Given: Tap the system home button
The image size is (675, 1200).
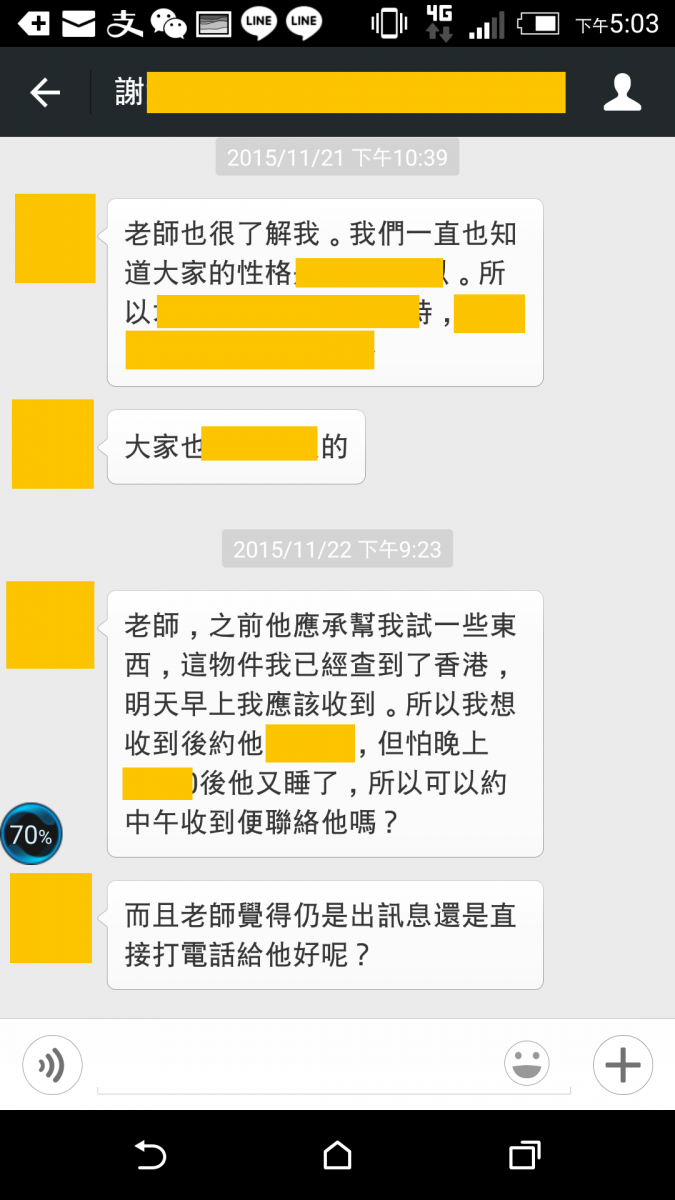Looking at the screenshot, I should click(337, 1155).
